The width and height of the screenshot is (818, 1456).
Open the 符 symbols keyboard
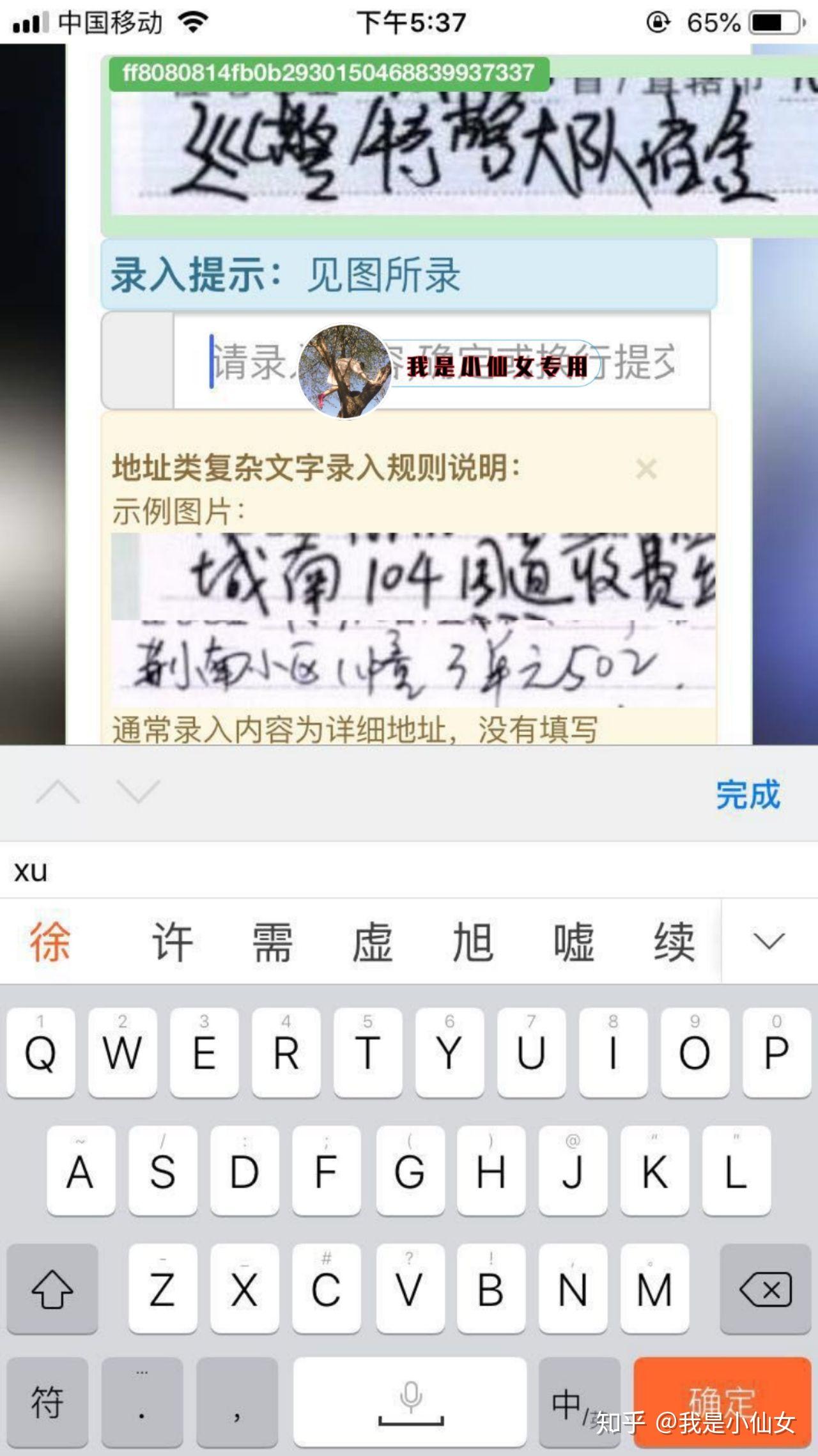48,1402
